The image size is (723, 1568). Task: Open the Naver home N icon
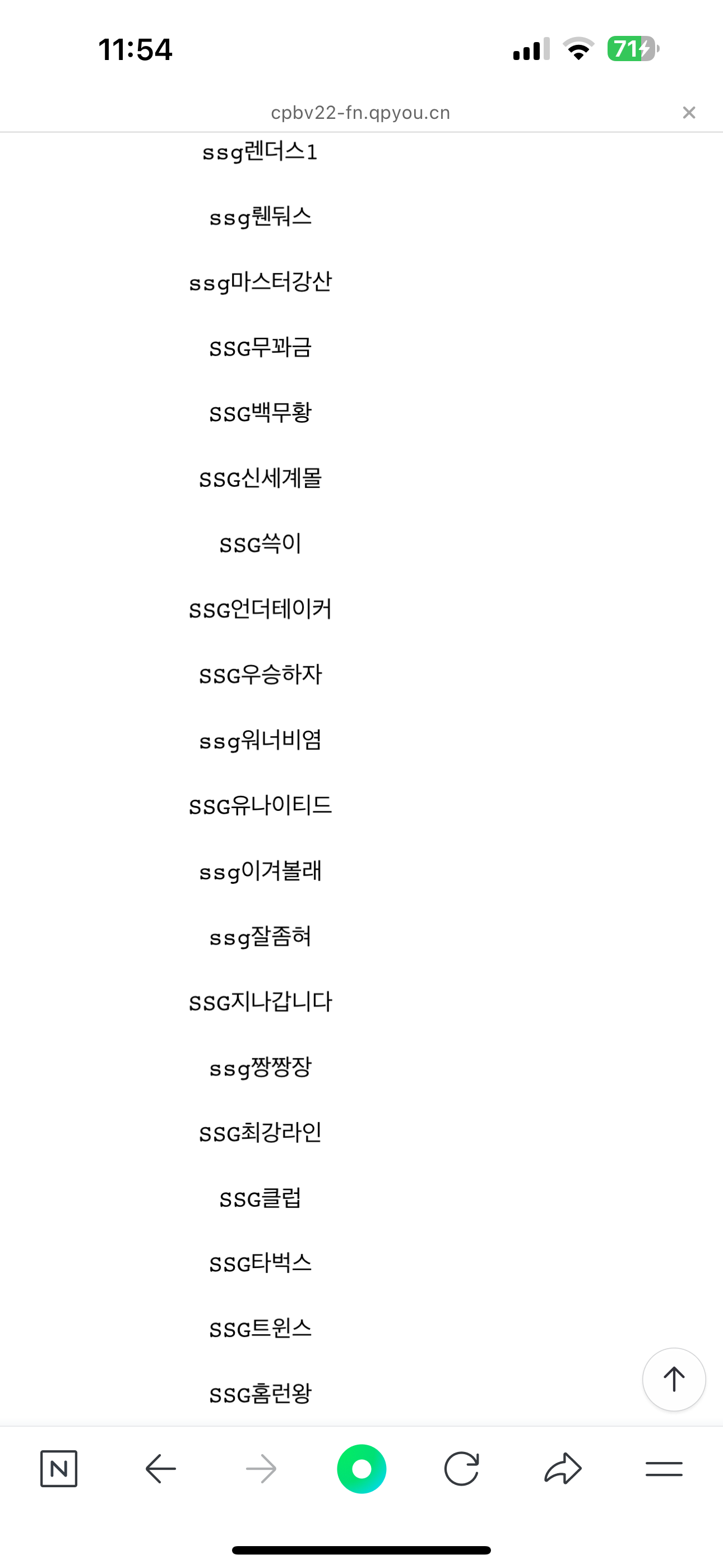[58, 1468]
